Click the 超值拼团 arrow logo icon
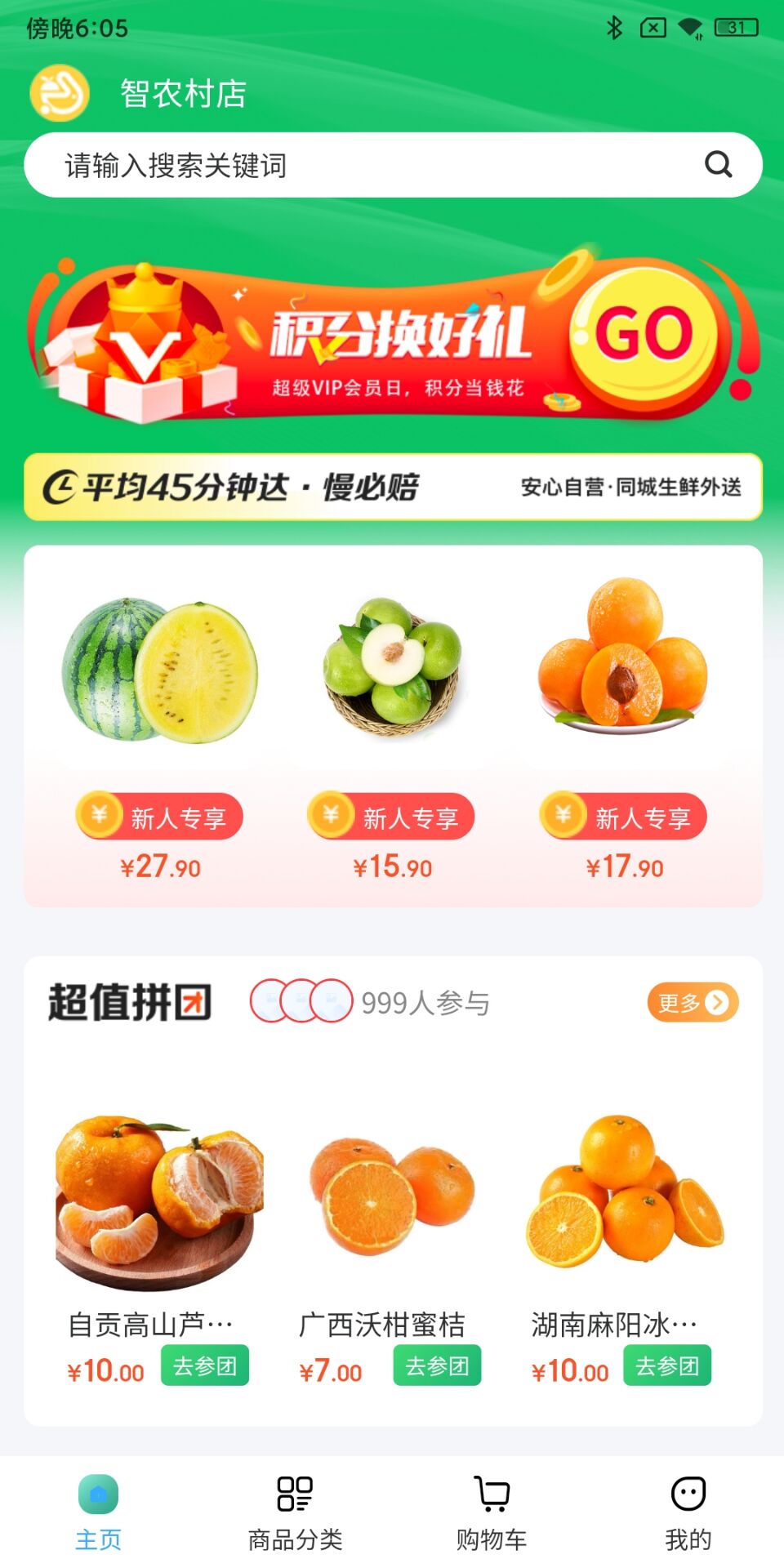Viewport: 784px width, 1568px height. tap(194, 1003)
